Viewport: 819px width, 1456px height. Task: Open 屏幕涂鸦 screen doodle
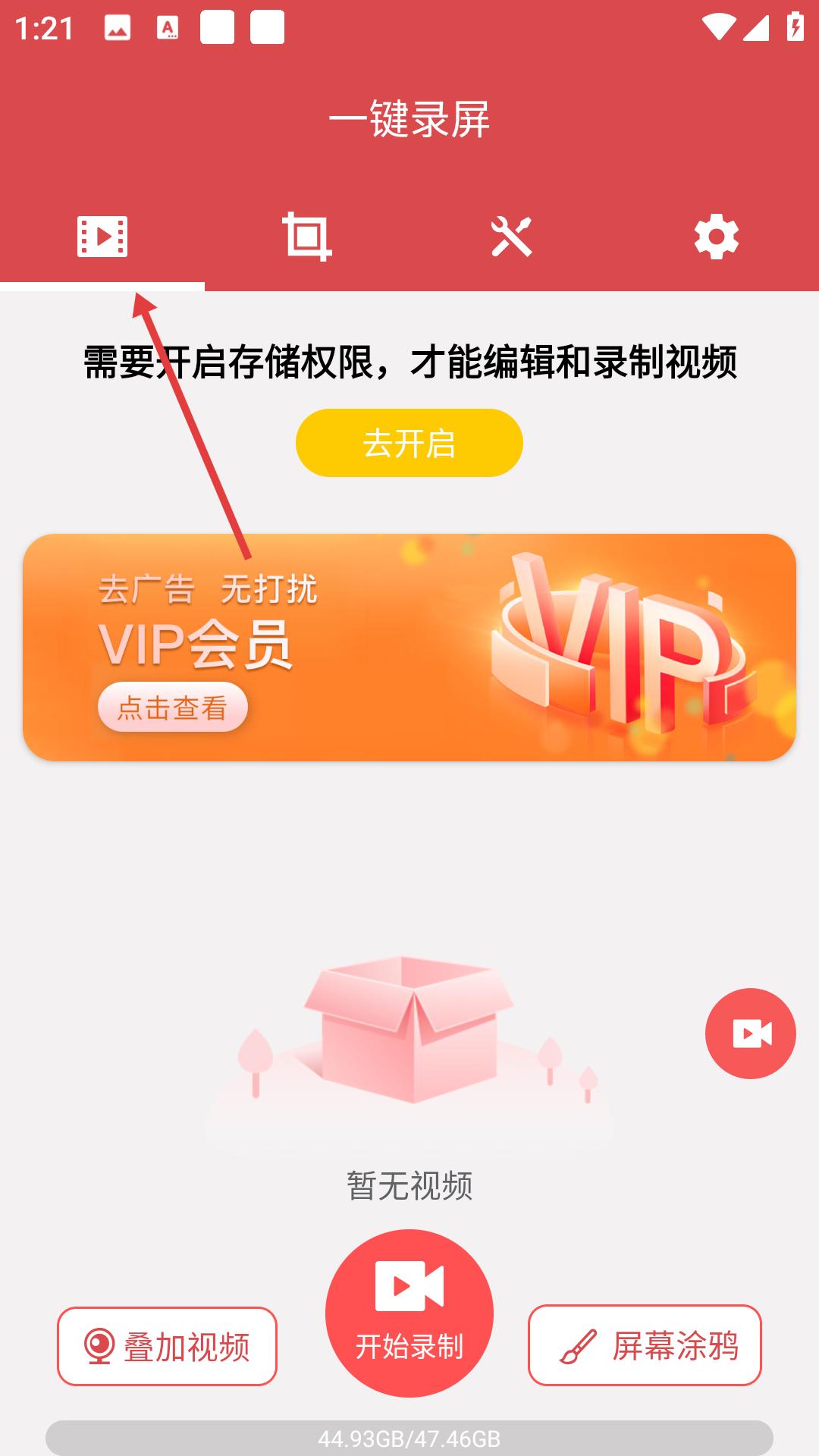[645, 1345]
